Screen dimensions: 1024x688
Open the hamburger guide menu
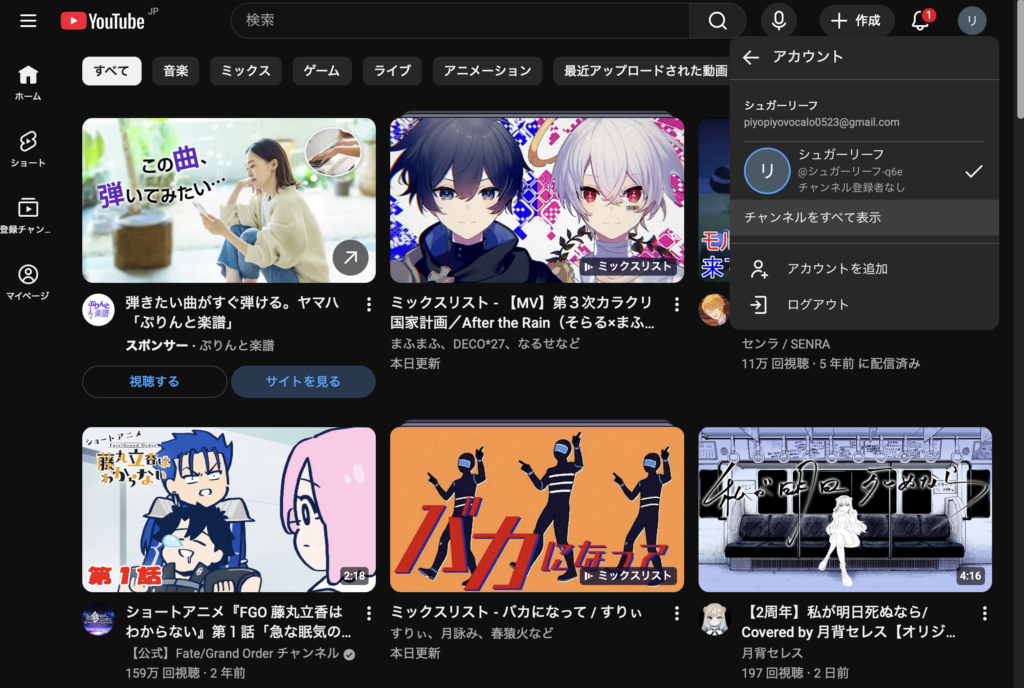(x=28, y=21)
